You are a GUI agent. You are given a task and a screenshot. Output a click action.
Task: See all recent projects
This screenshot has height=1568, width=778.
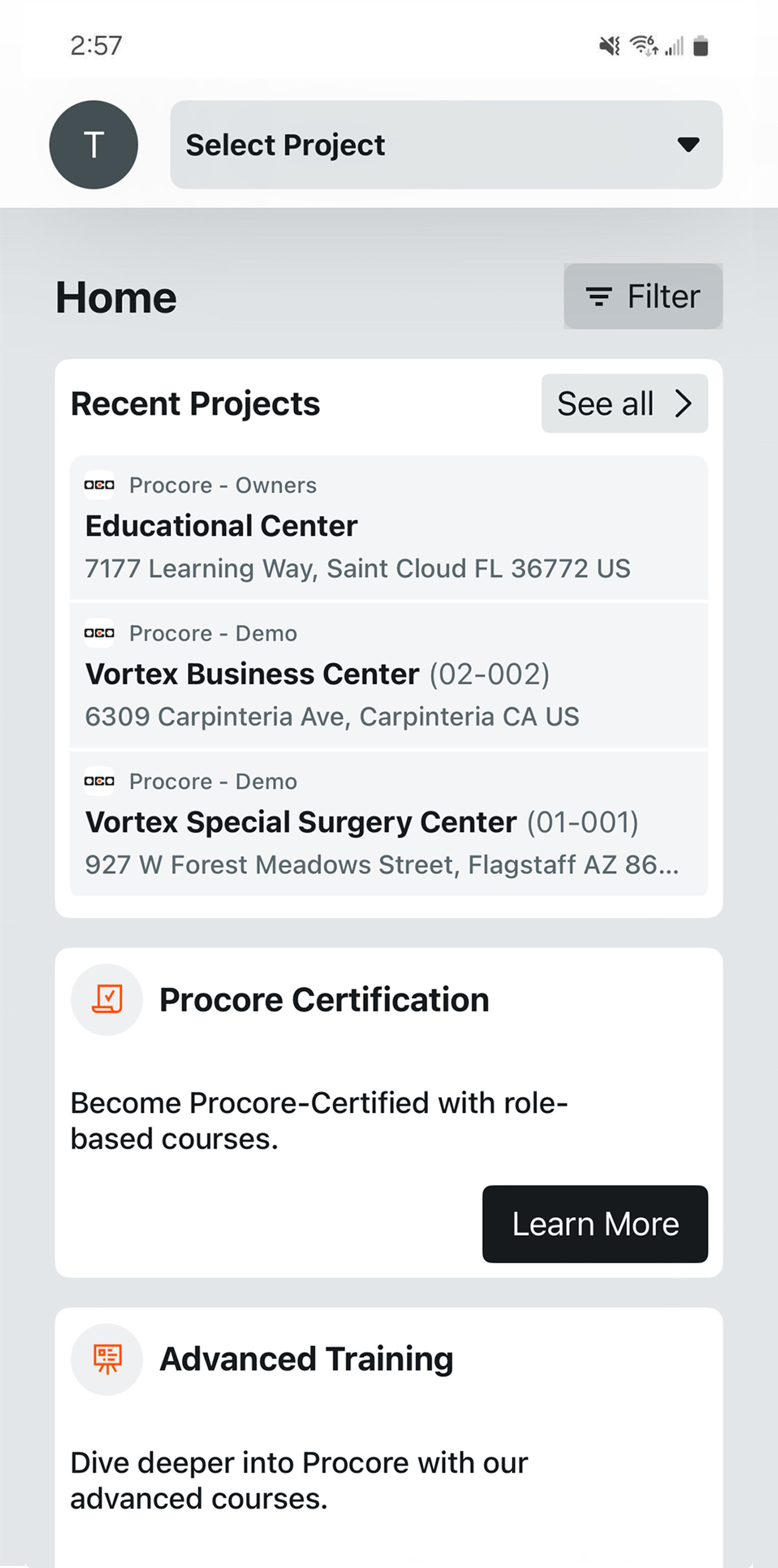pos(624,404)
